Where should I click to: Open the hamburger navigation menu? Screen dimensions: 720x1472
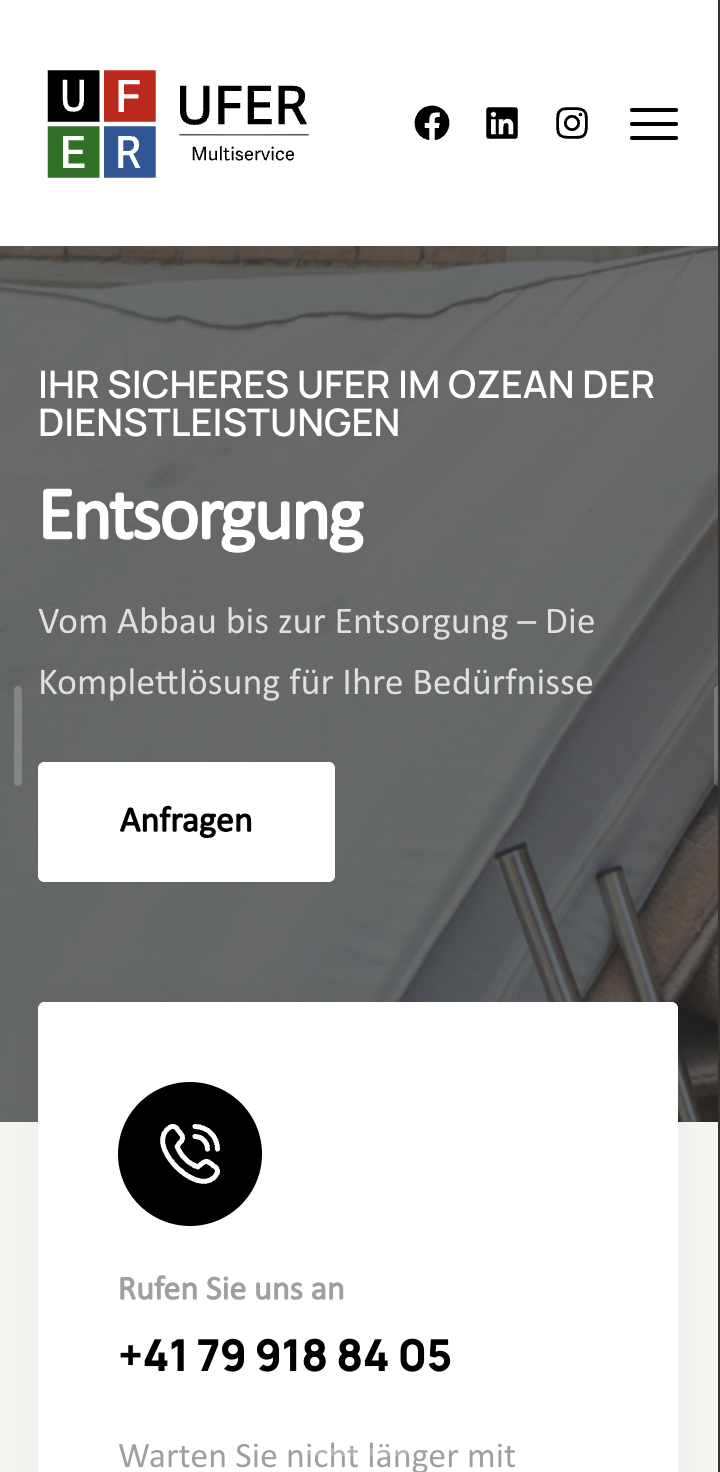654,124
